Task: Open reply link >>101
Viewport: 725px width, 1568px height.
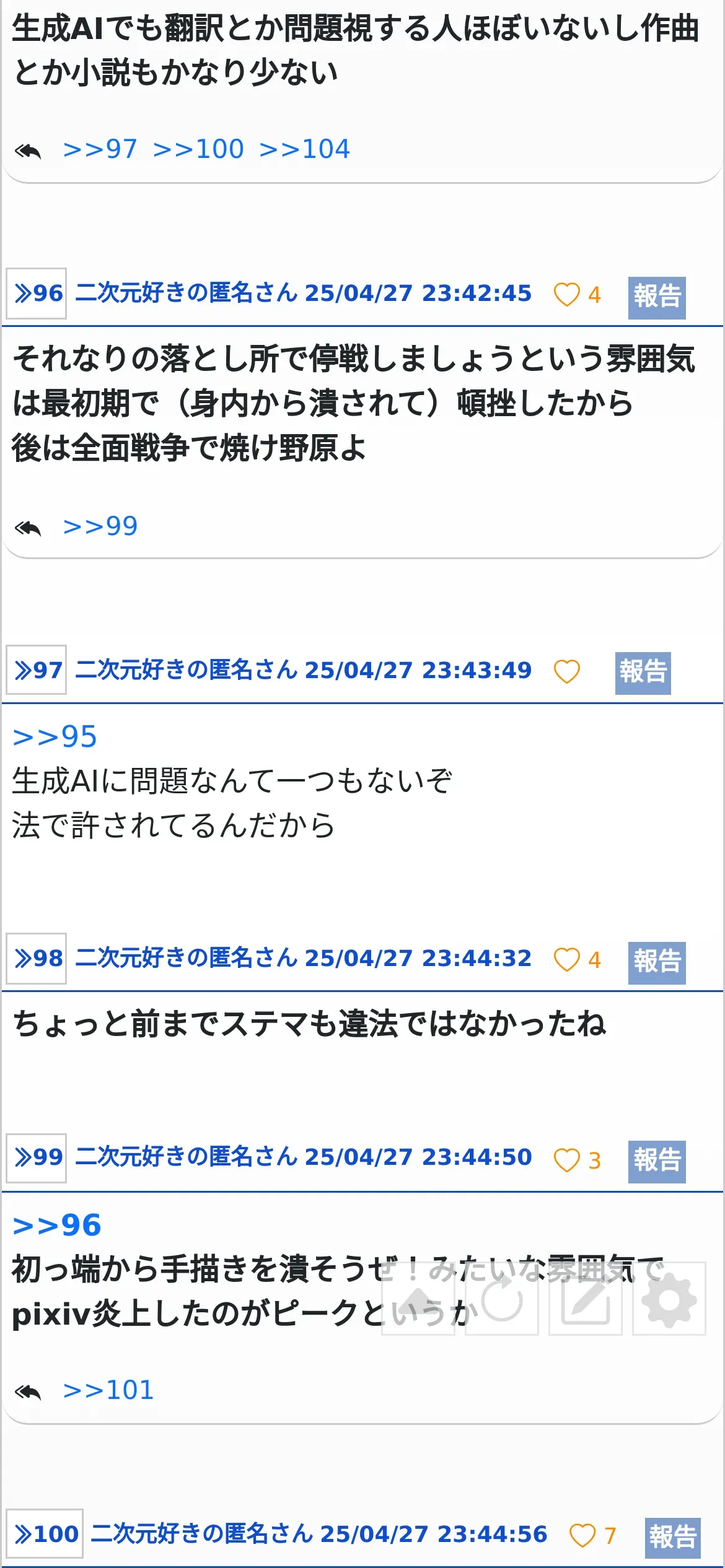Action: (108, 1390)
